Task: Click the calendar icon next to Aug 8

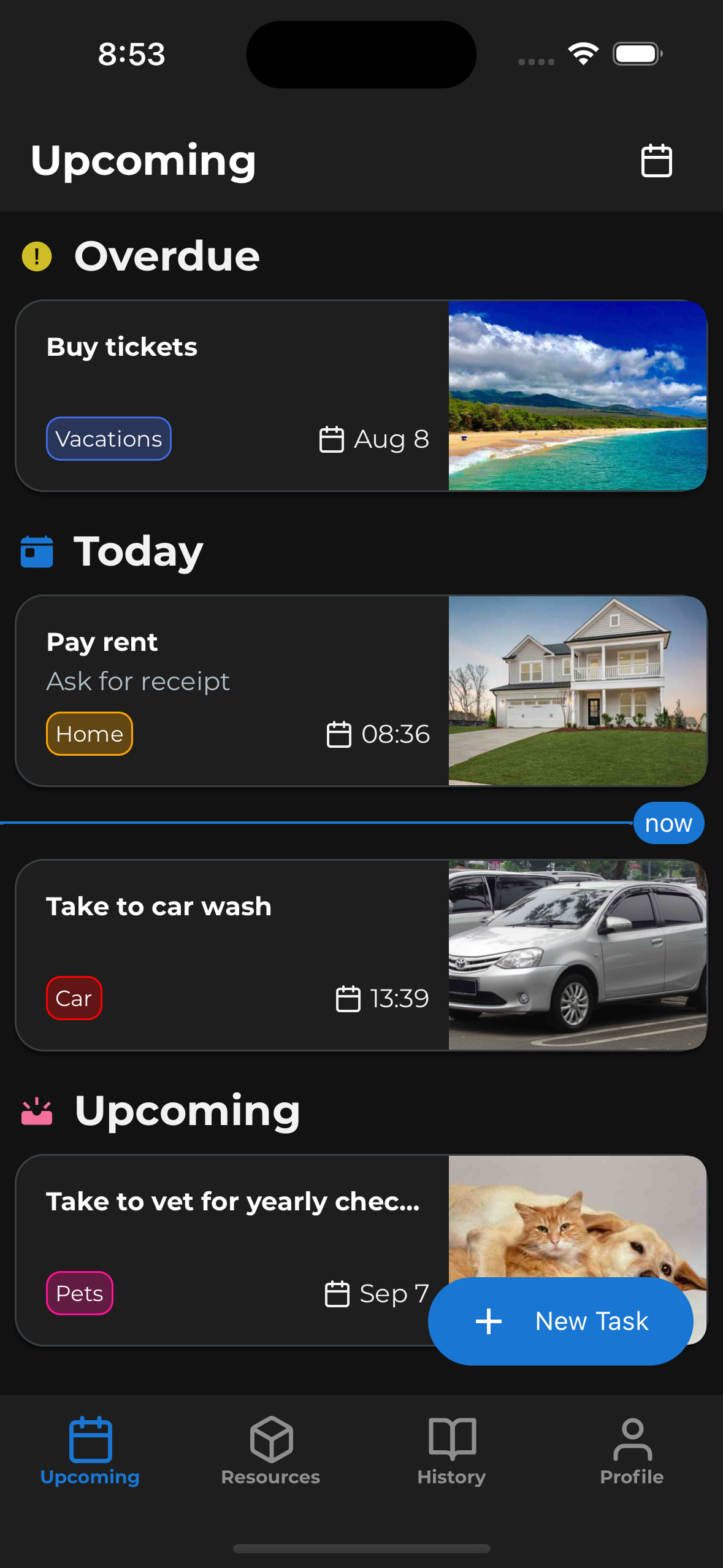Action: (332, 439)
